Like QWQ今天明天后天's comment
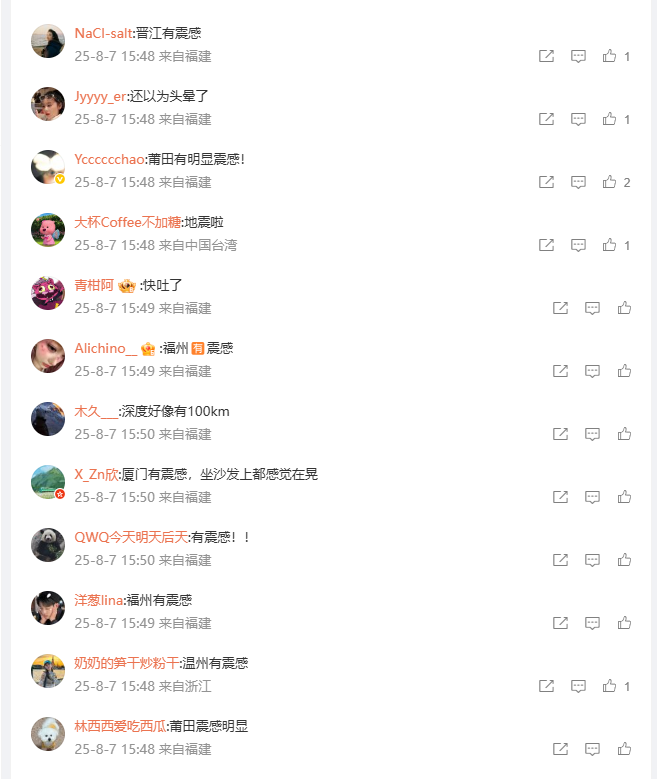The image size is (657, 779). click(x=624, y=561)
